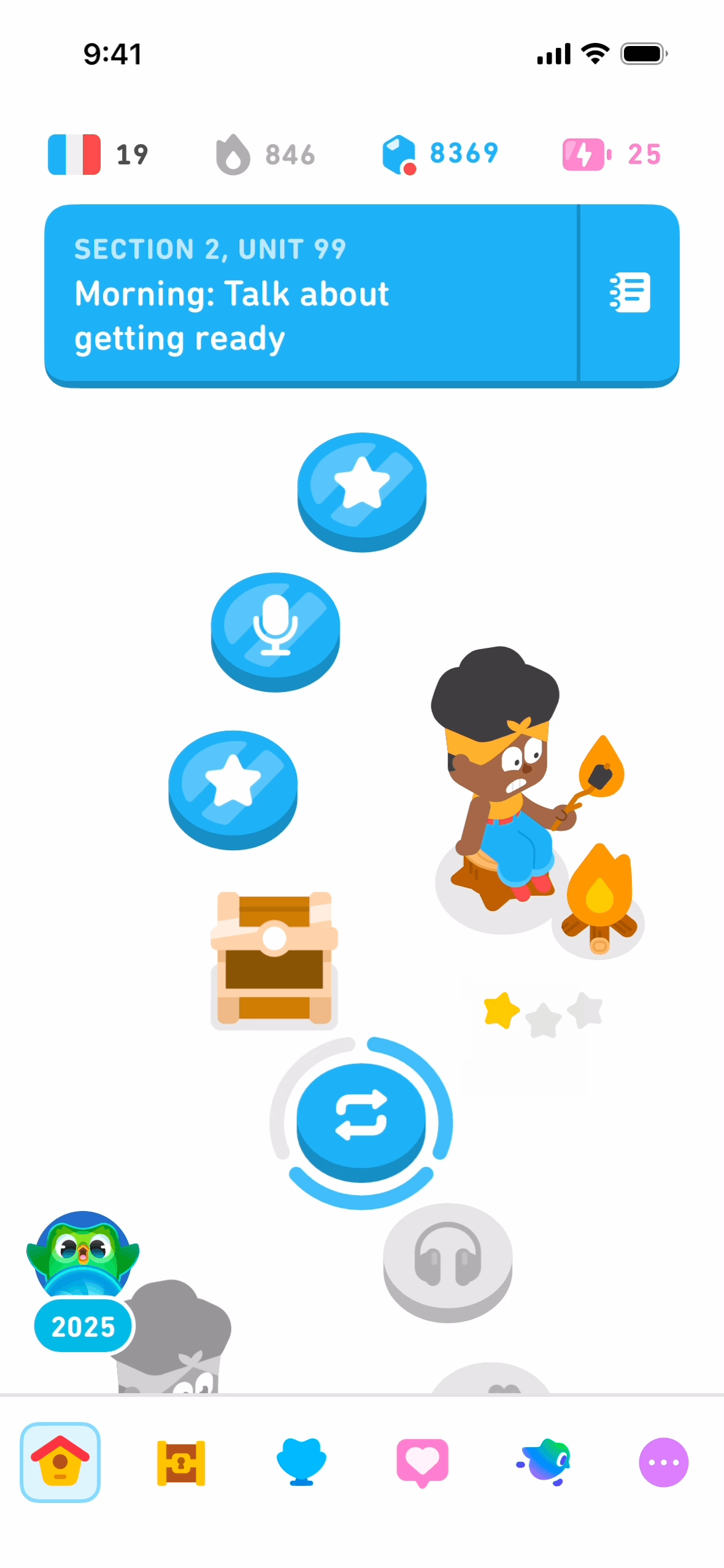Start the topmost star lesson node
724x1568 pixels.
(362, 486)
